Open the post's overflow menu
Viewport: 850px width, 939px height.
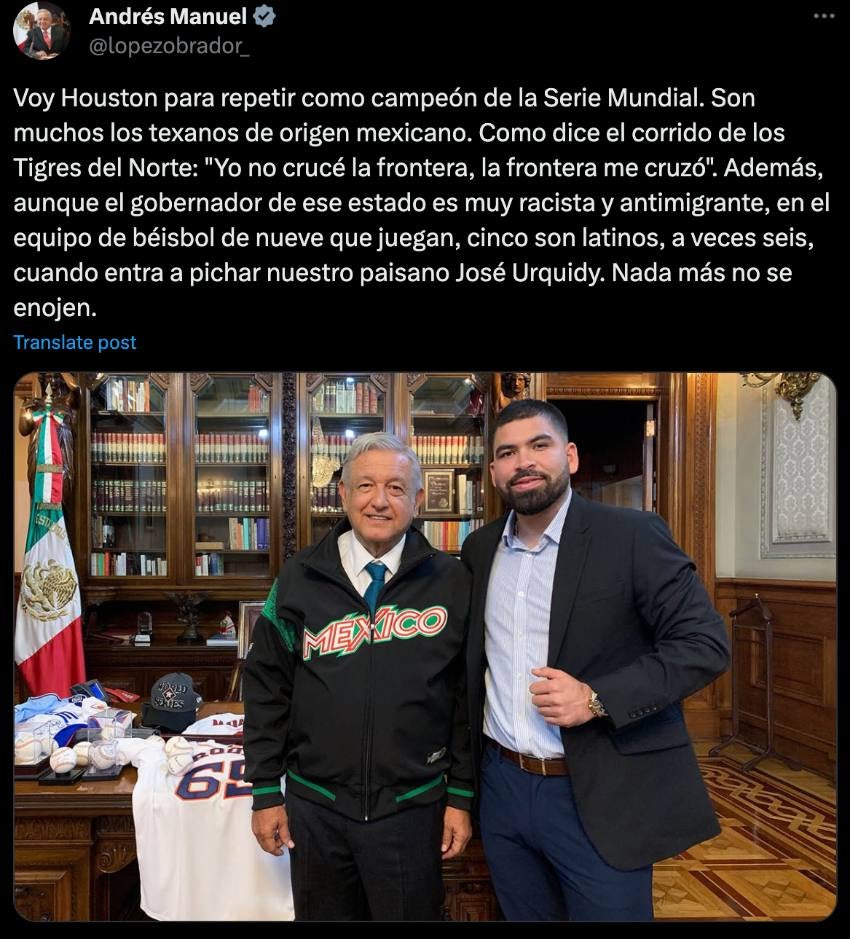click(x=823, y=16)
